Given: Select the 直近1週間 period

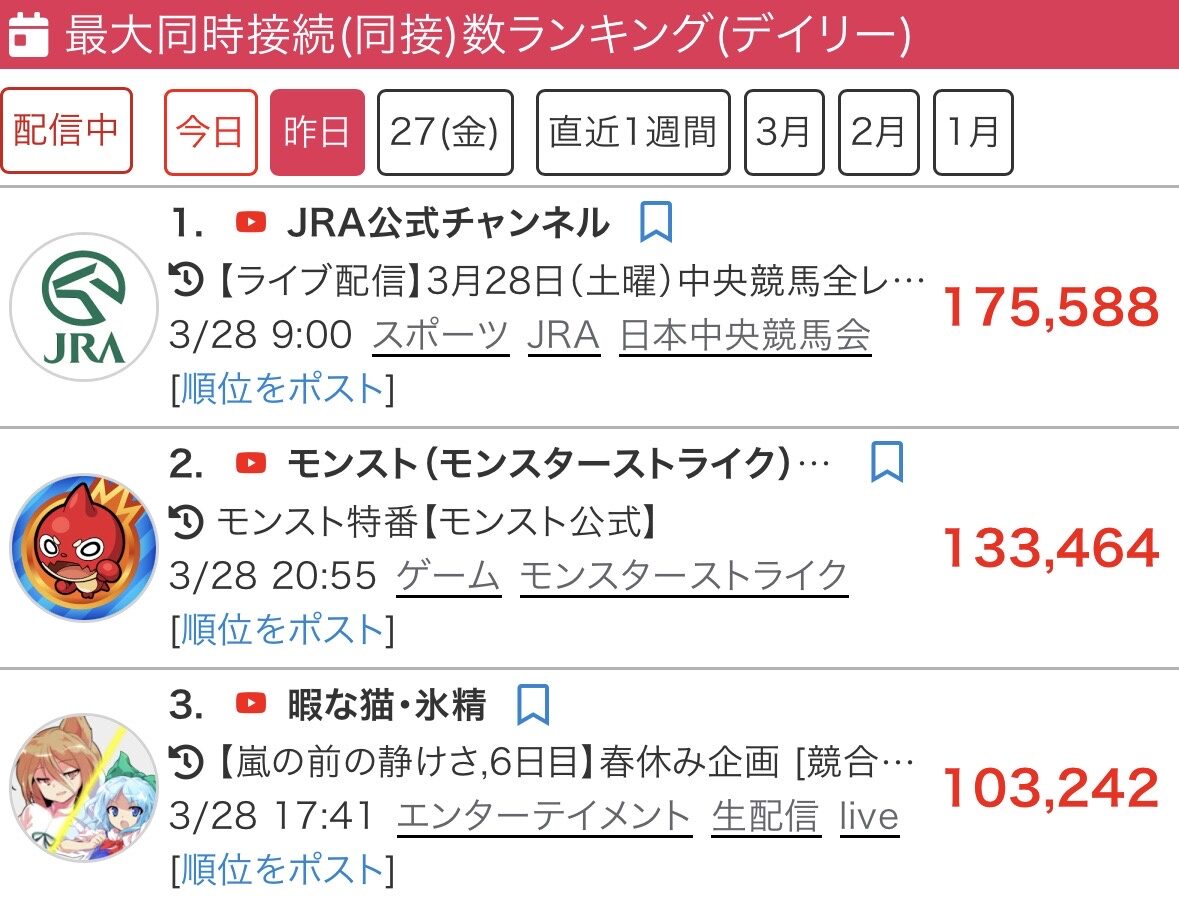Looking at the screenshot, I should tap(633, 131).
